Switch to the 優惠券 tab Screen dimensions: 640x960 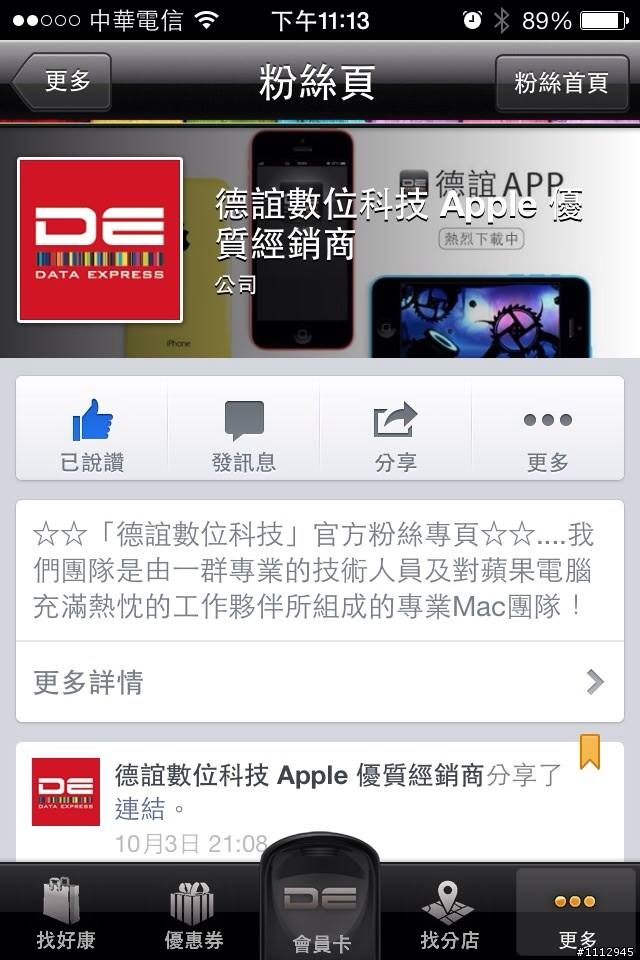[x=193, y=912]
